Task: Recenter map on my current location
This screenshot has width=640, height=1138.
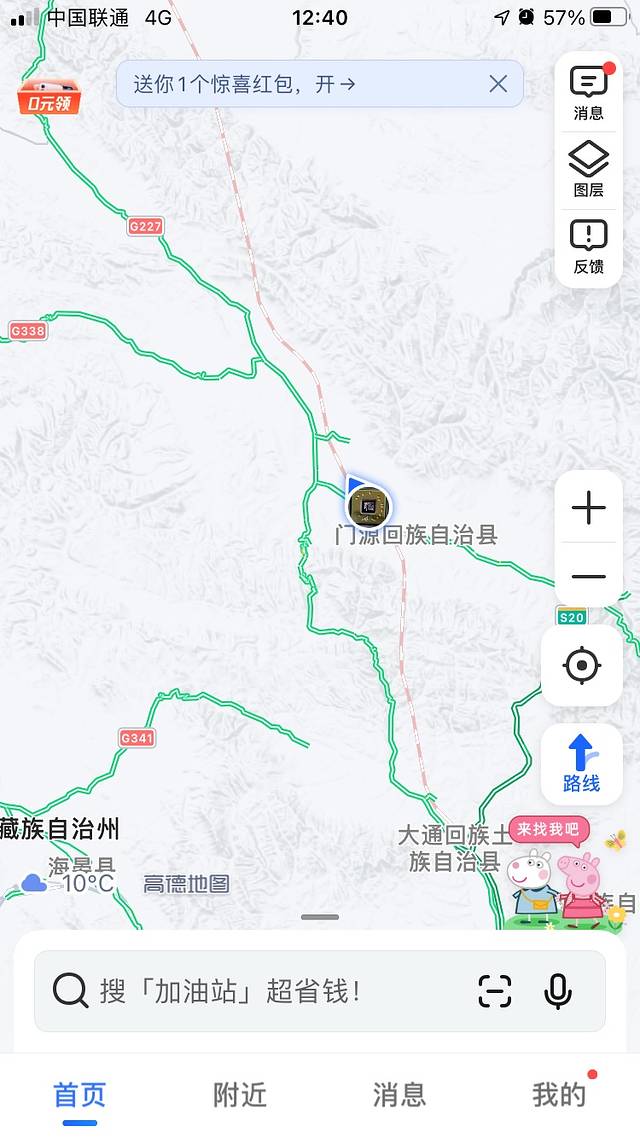Action: point(582,665)
